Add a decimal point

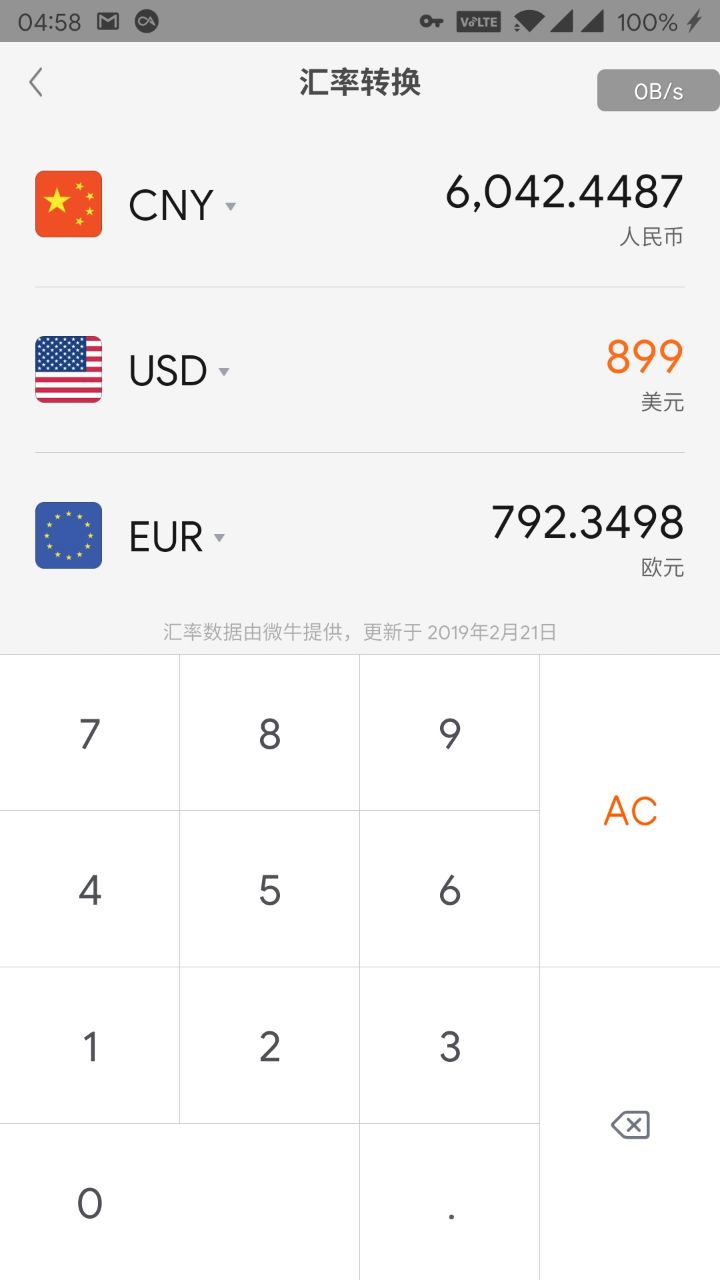[451, 1204]
